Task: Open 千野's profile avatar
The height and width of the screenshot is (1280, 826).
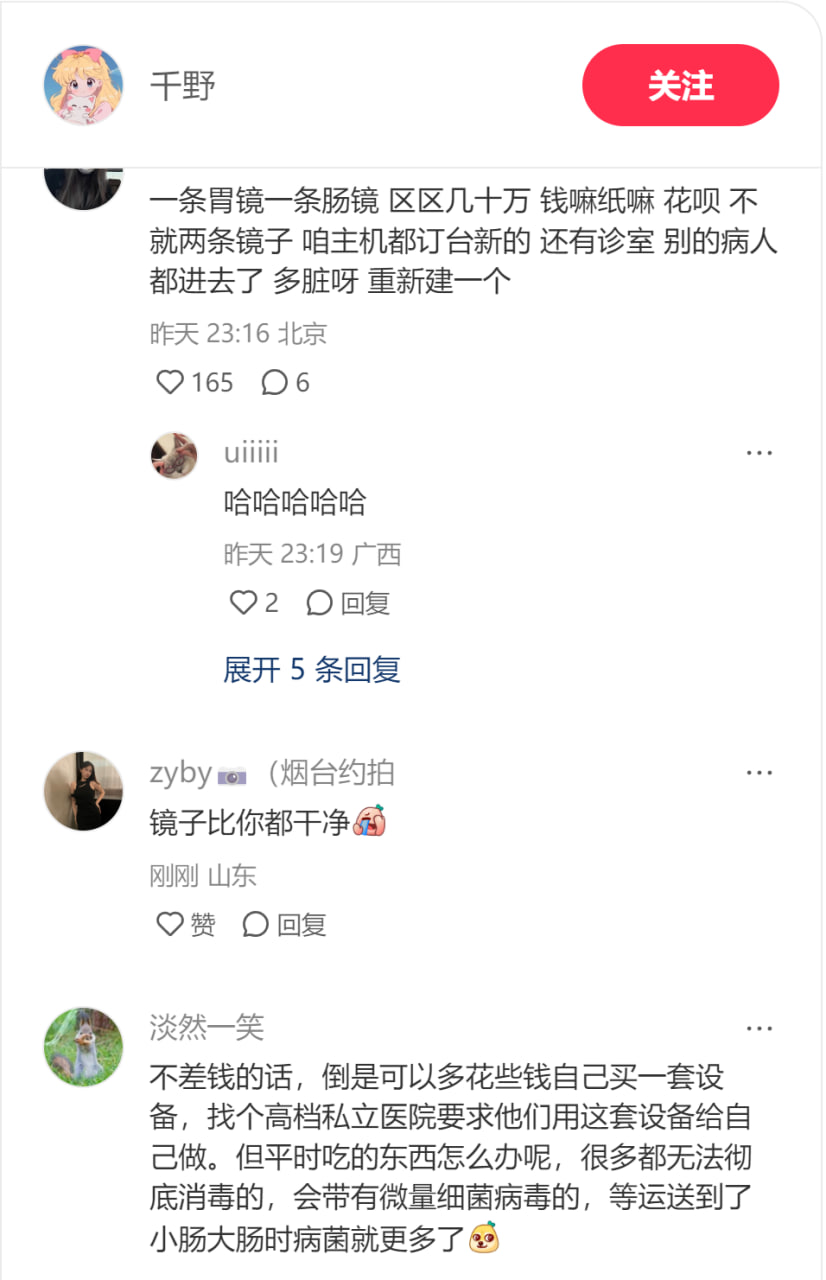Action: pos(84,84)
